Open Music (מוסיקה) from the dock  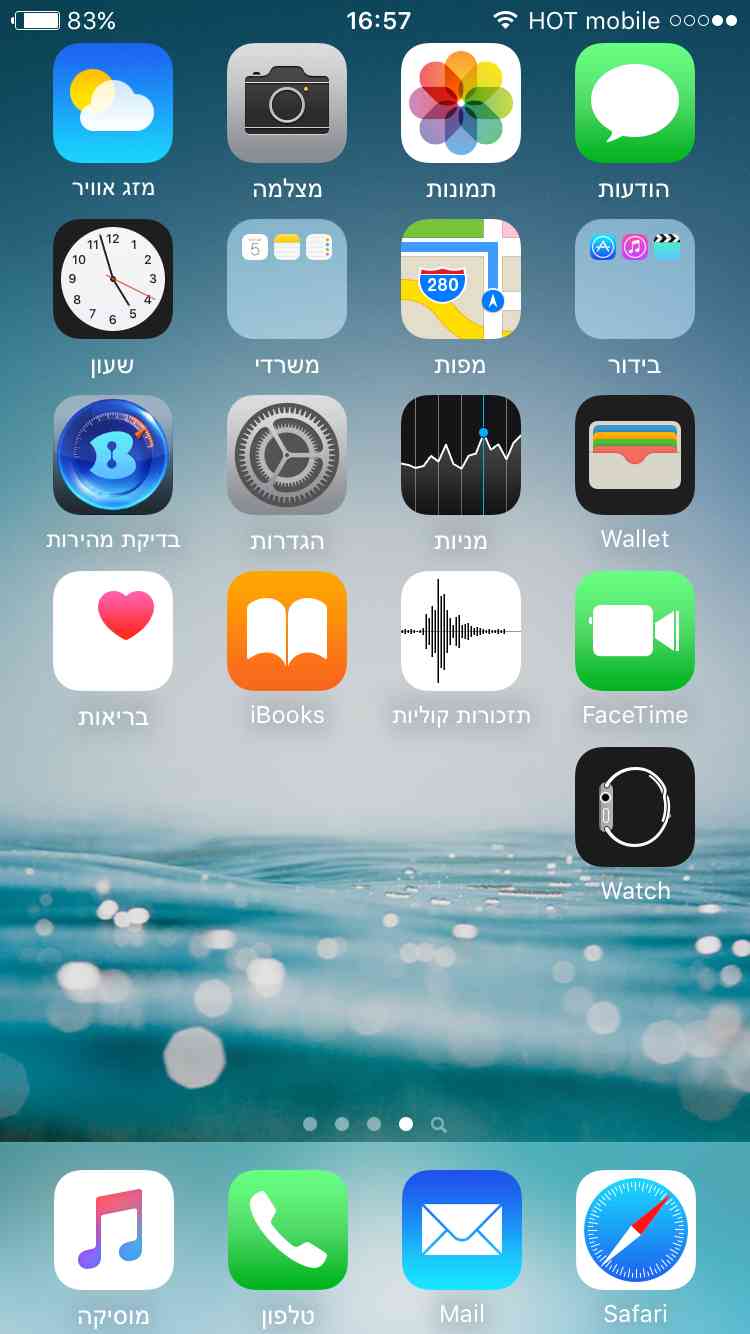click(114, 1230)
